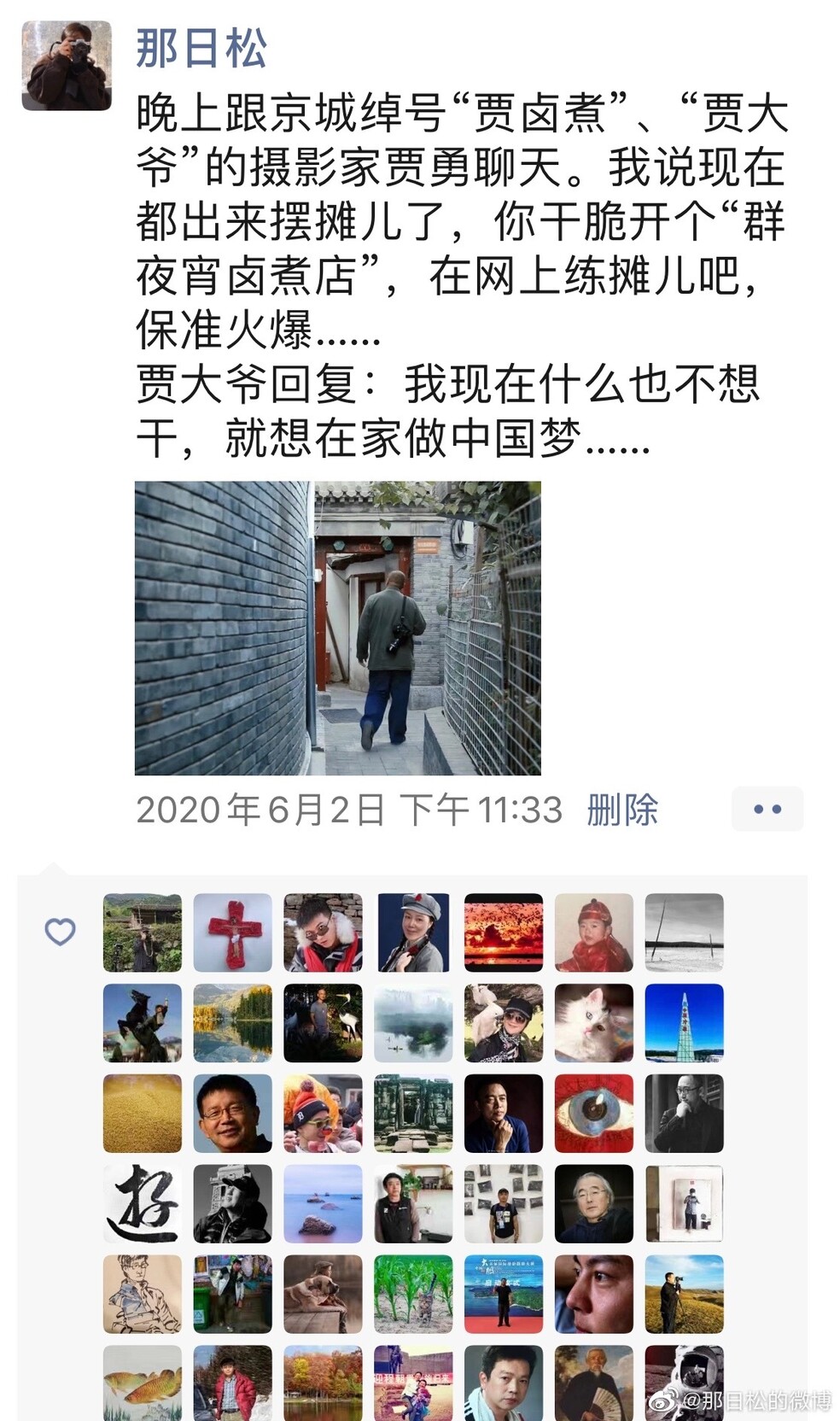Open the liker with the red cross avatar

(232, 933)
